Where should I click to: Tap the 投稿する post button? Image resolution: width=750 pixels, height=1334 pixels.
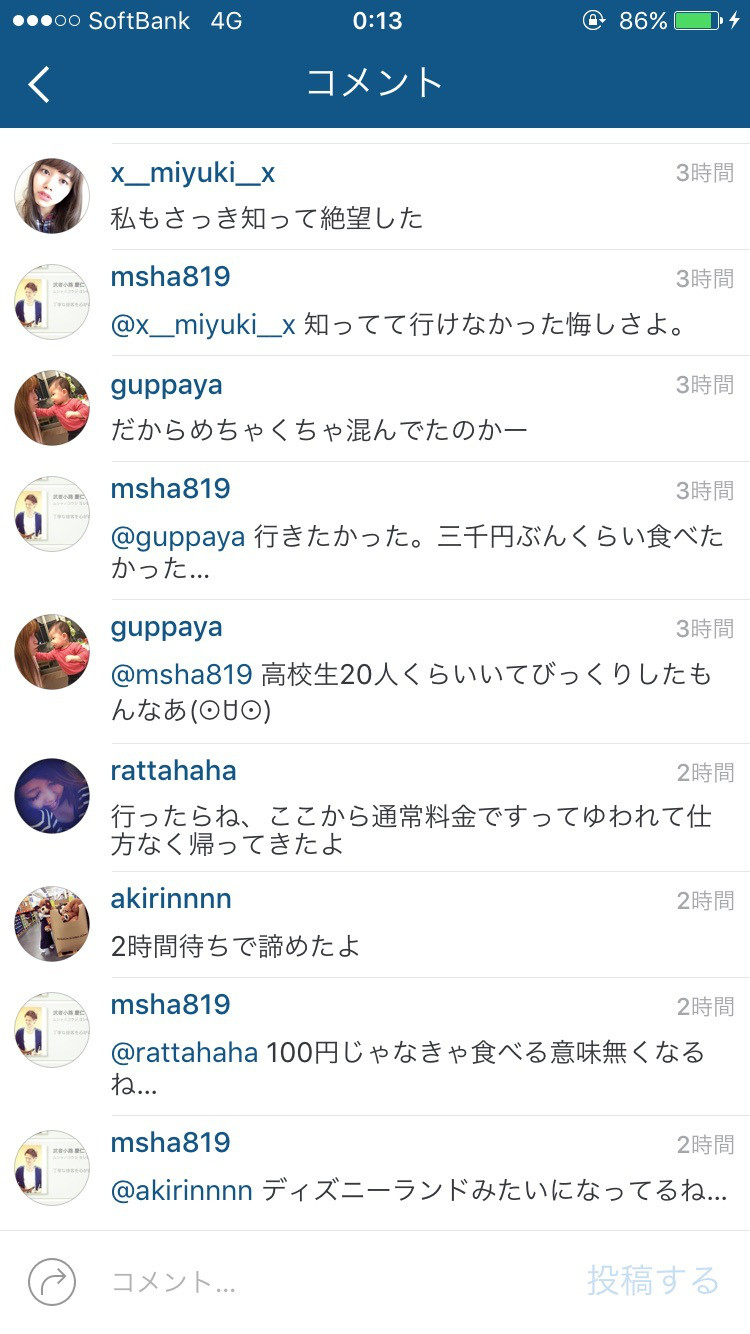point(652,1280)
